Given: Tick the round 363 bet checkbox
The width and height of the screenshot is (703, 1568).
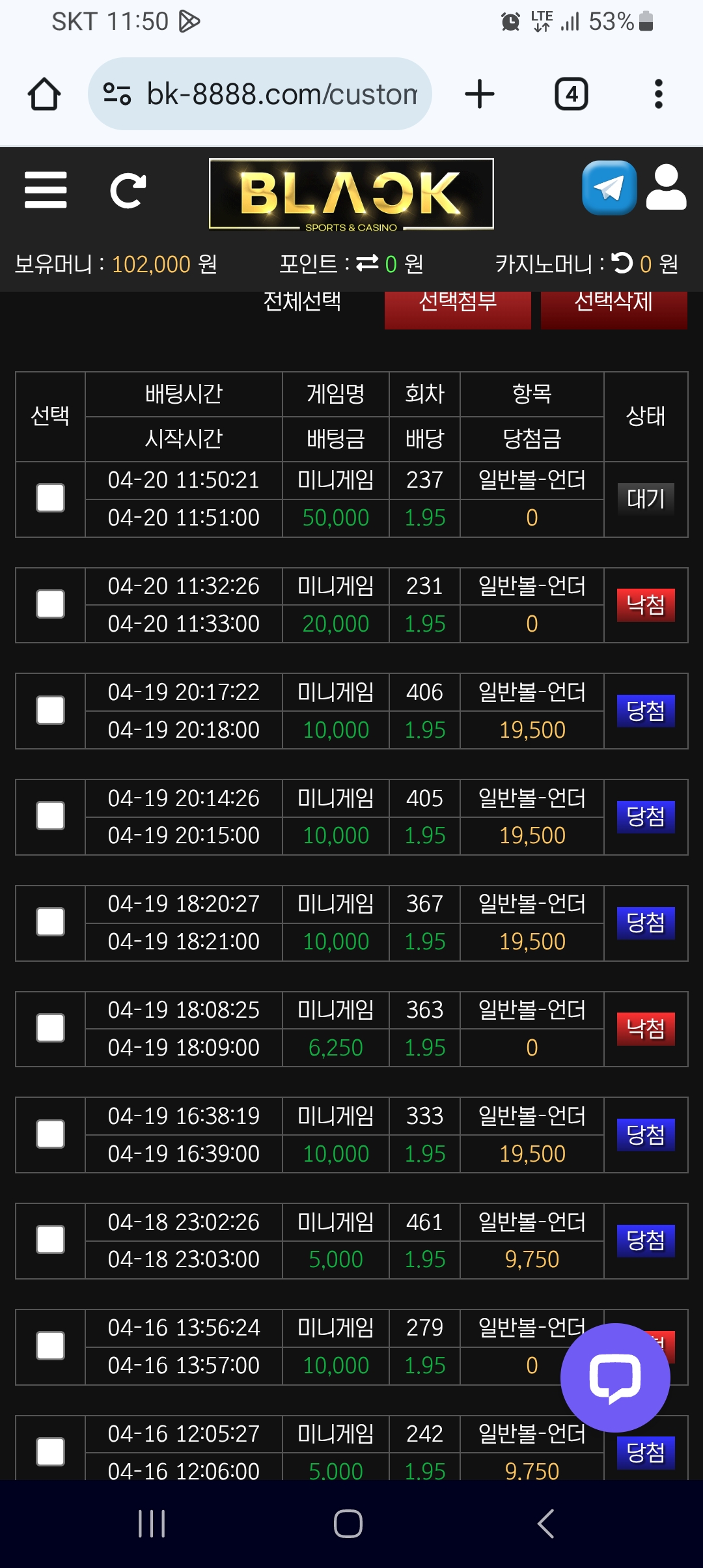Looking at the screenshot, I should (50, 1028).
